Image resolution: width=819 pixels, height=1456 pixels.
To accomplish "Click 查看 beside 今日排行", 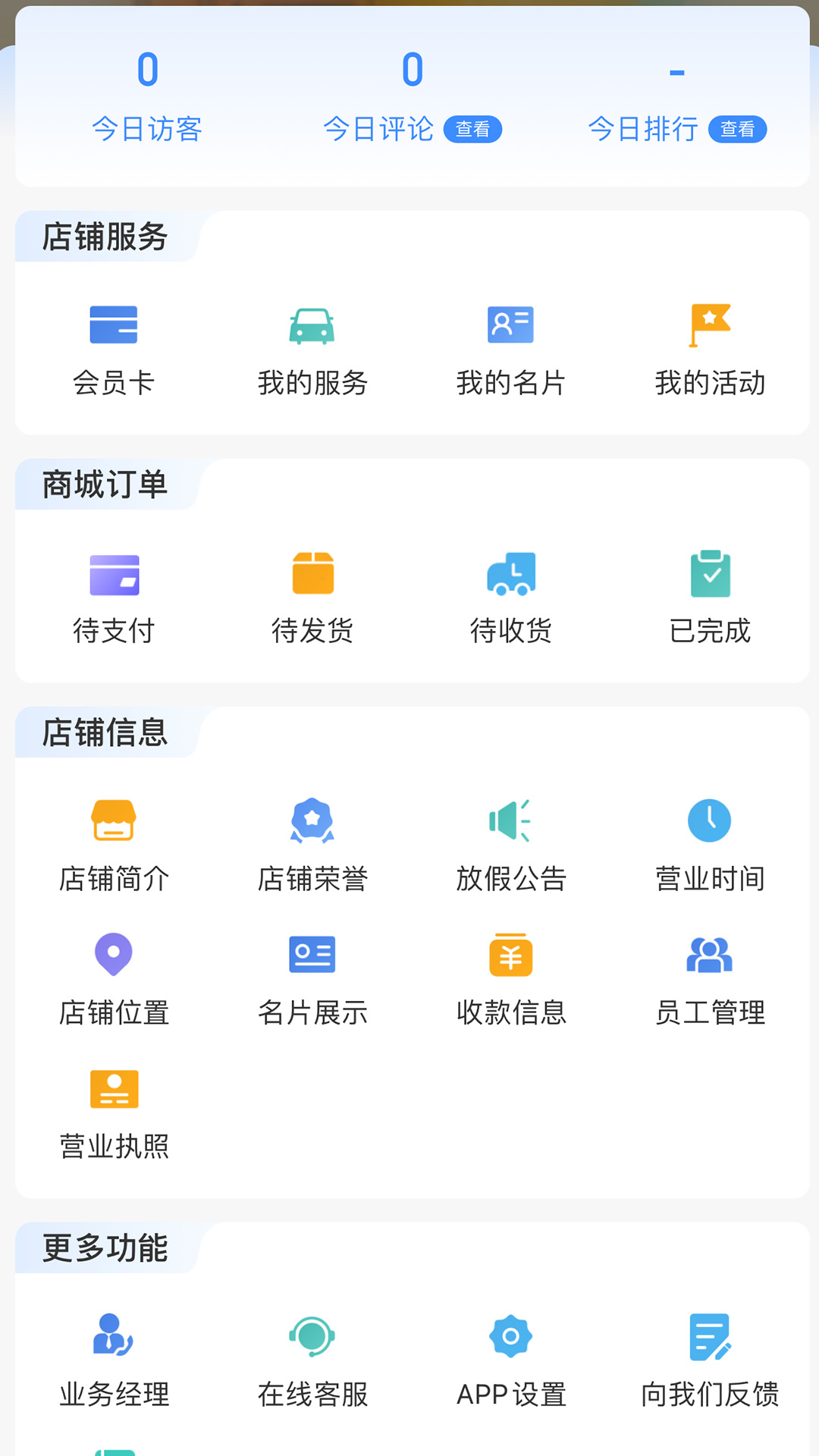I will [736, 129].
